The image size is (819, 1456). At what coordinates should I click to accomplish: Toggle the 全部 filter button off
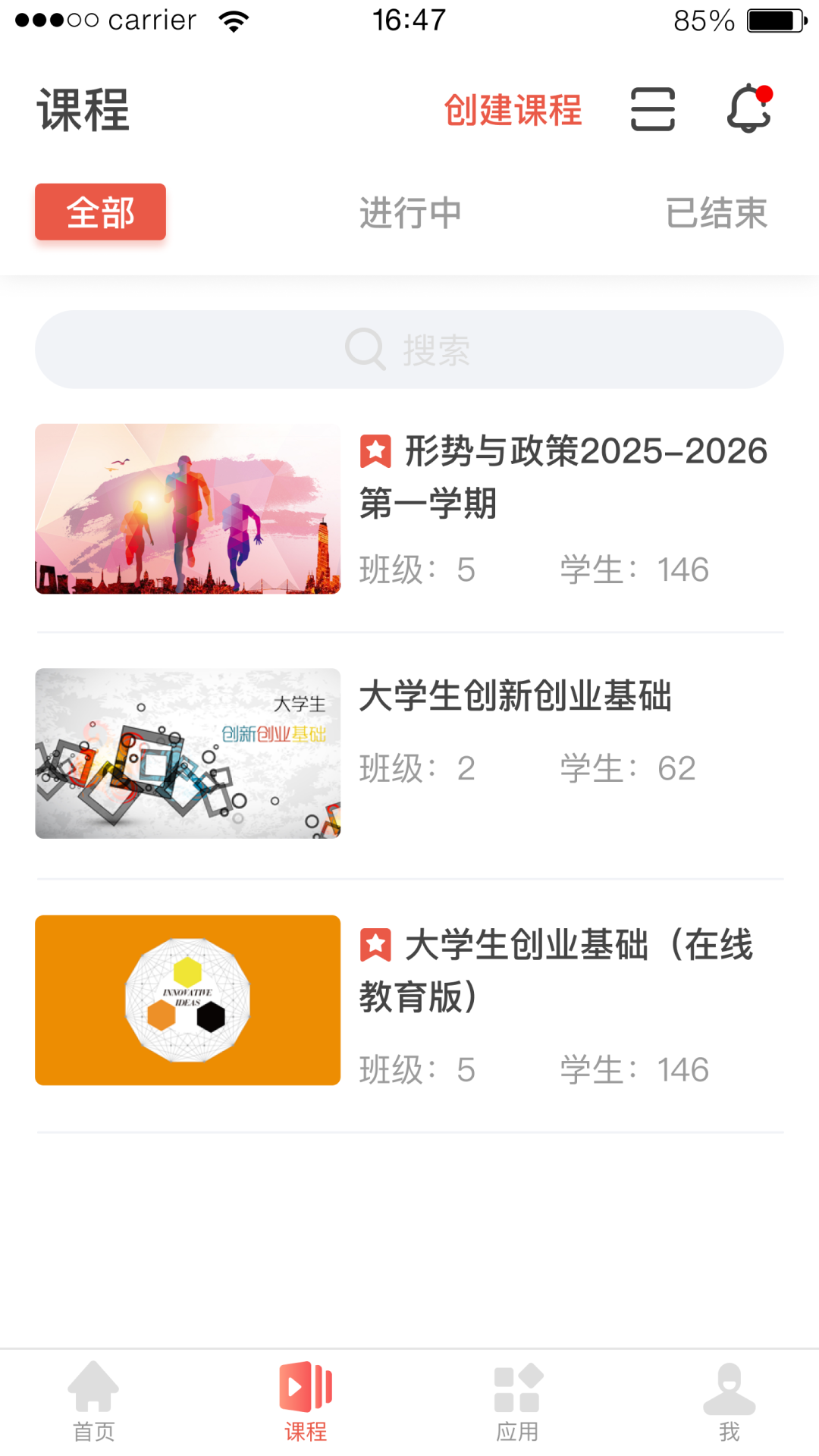99,213
